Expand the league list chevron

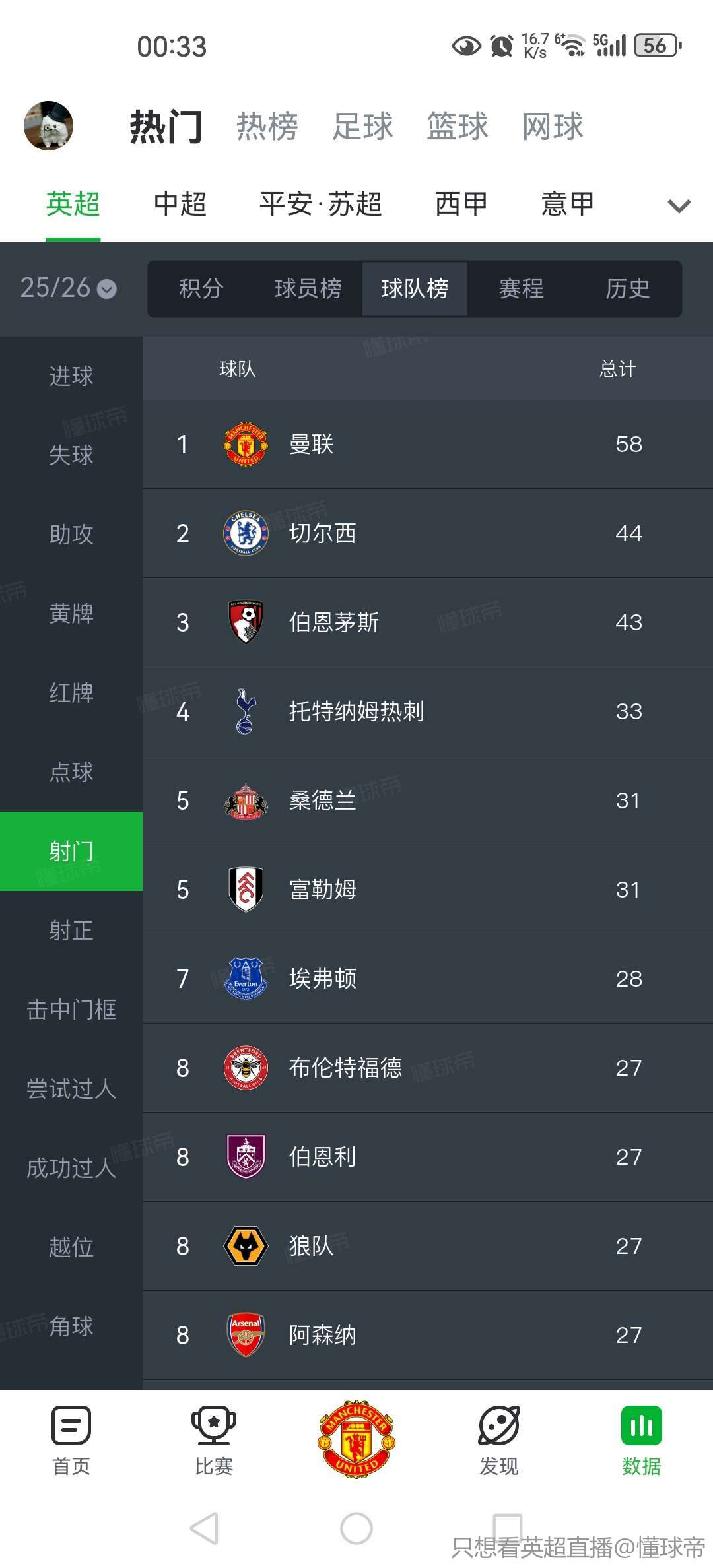(679, 206)
